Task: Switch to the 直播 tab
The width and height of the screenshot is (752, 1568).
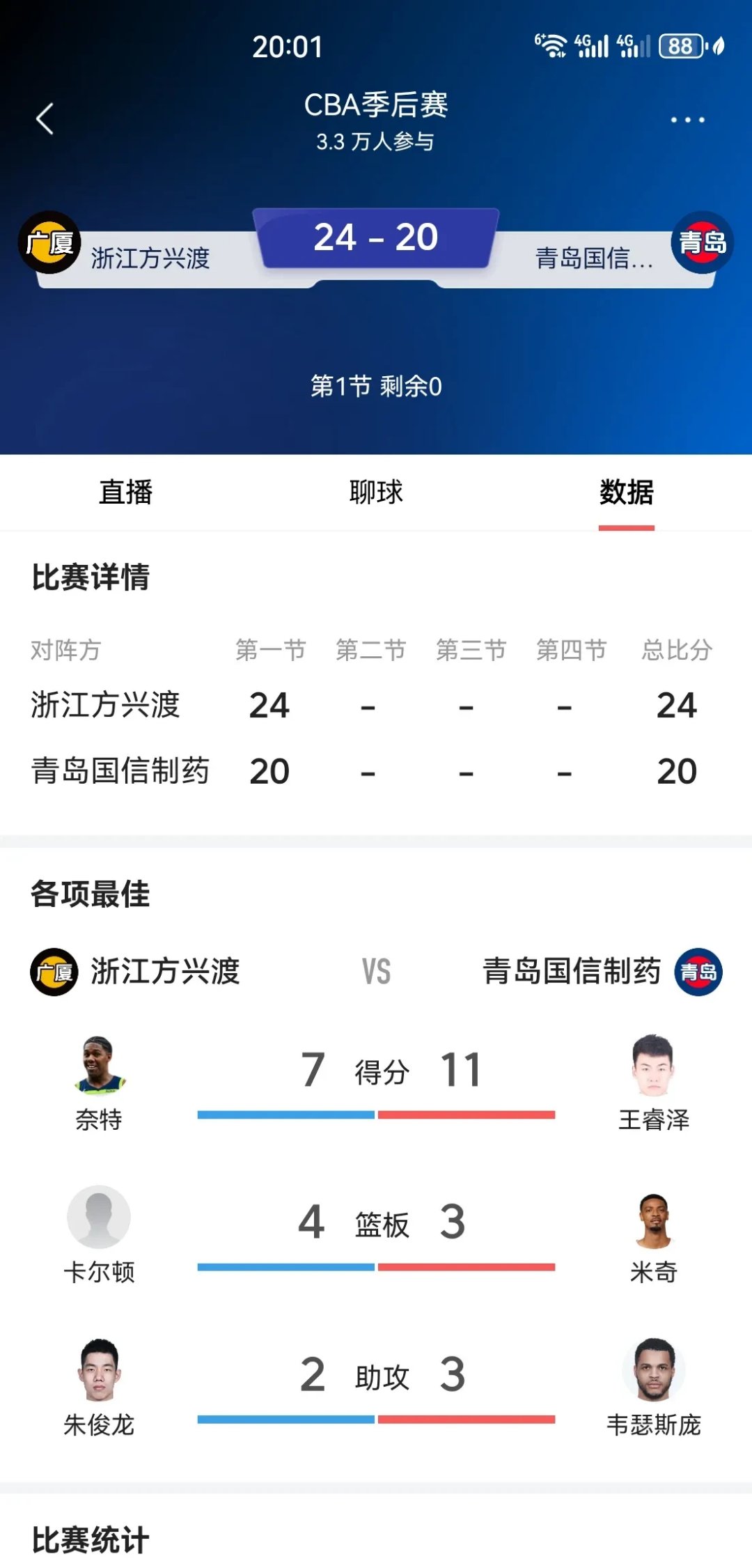Action: (x=125, y=492)
